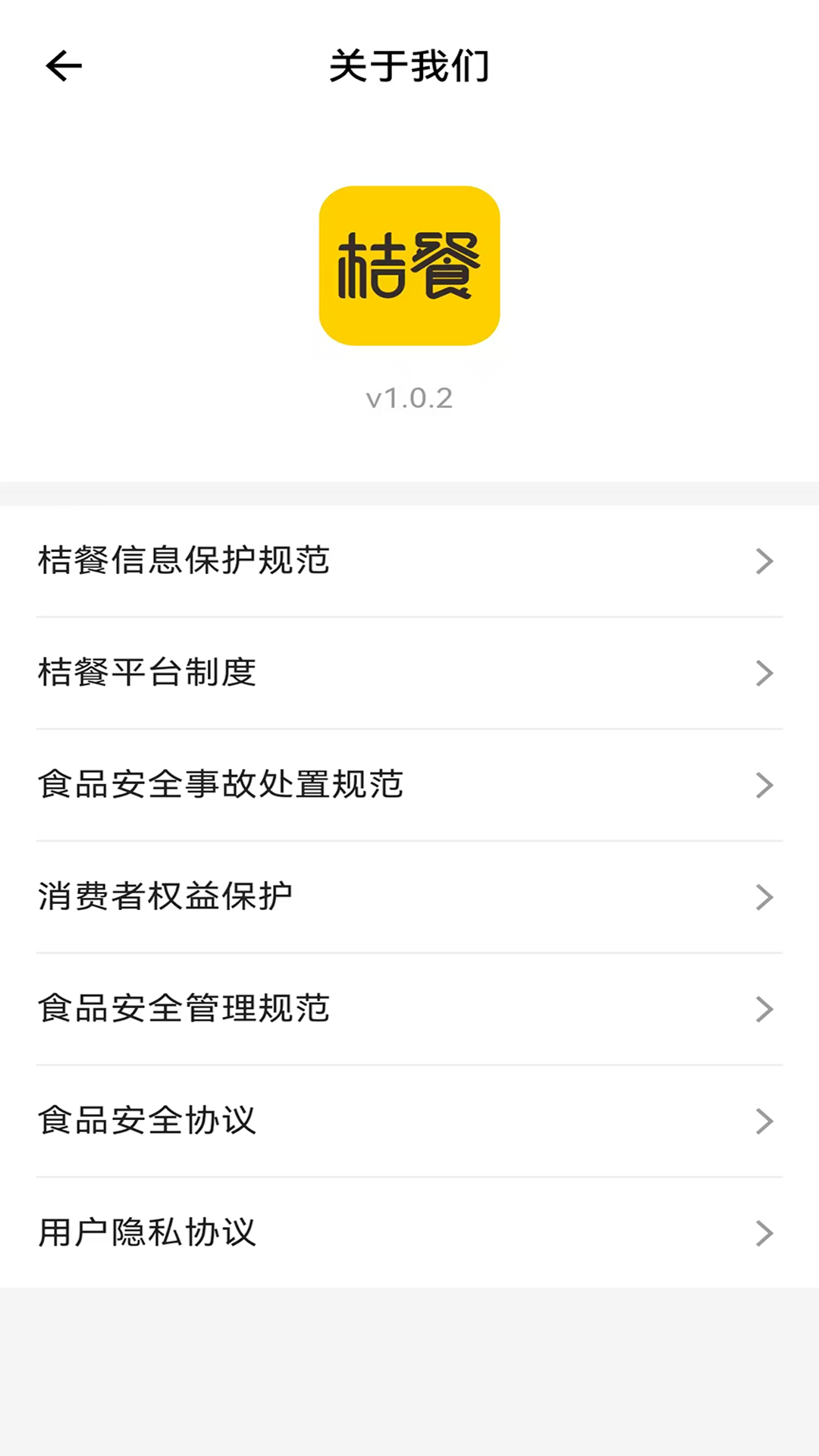Expand the 桔餐信息保护规范 chevron
Screen dimensions: 819x1456
[764, 561]
